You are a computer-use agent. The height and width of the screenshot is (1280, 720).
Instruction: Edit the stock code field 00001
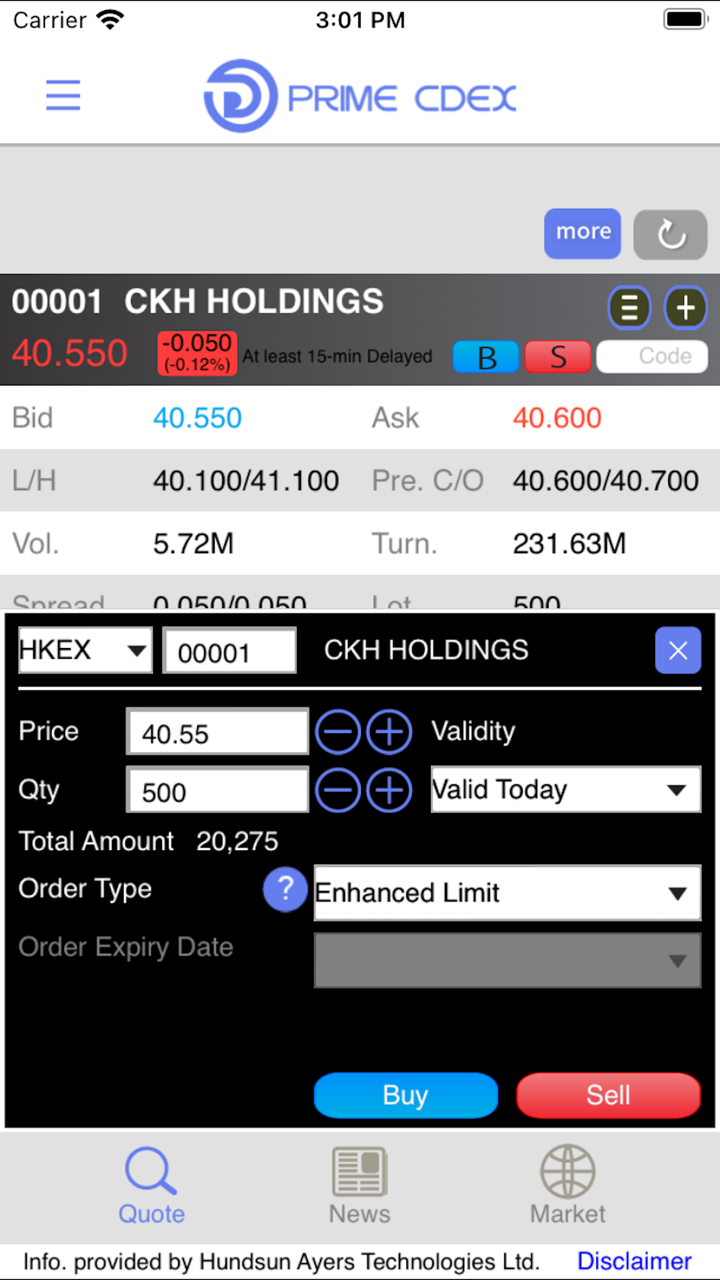pos(229,652)
